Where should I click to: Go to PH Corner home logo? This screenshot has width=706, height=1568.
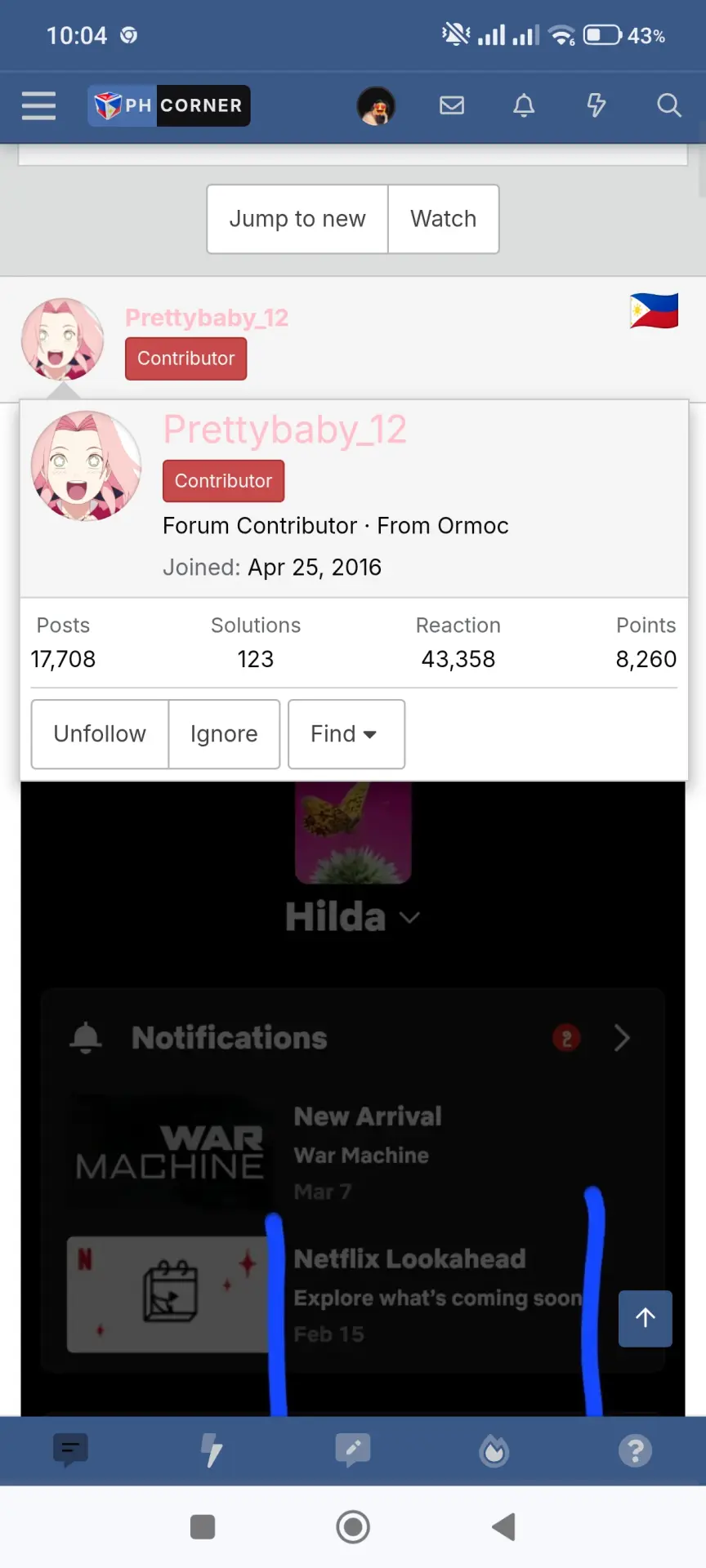tap(169, 105)
